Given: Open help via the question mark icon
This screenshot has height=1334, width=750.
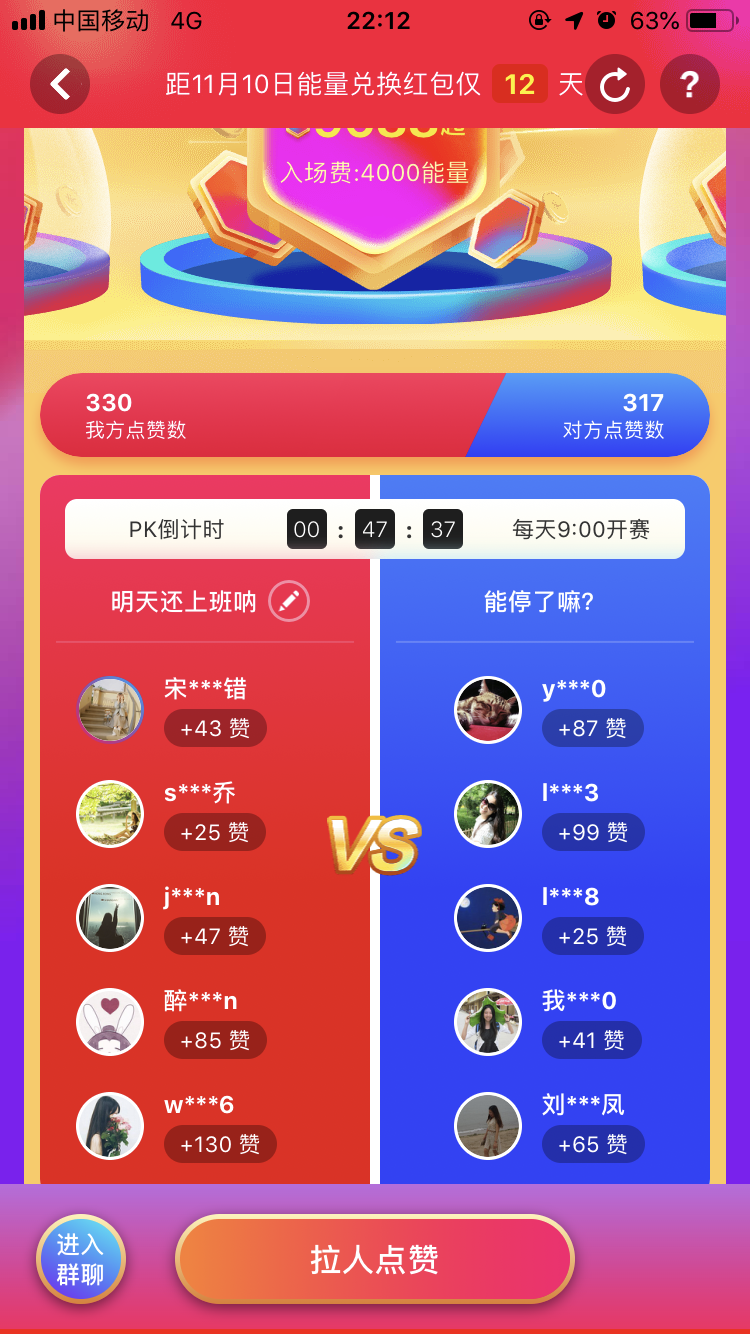Looking at the screenshot, I should pyautogui.click(x=690, y=84).
